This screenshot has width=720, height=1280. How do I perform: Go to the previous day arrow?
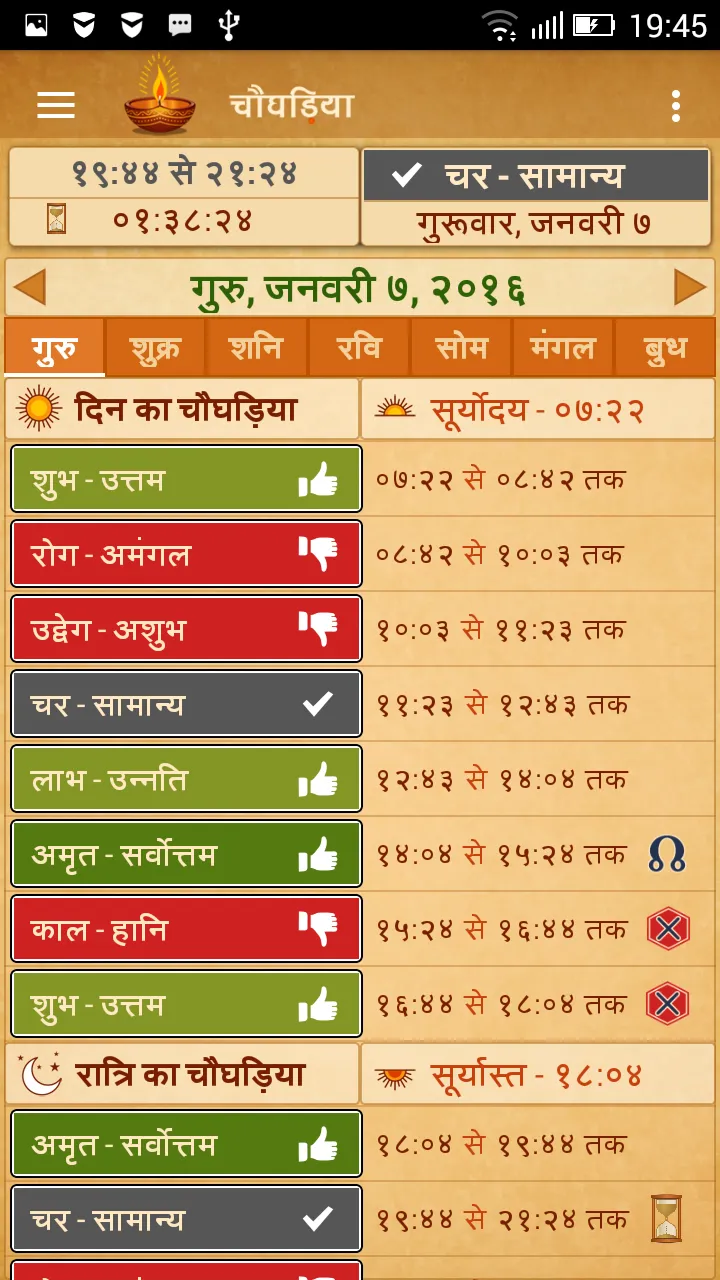click(x=30, y=288)
